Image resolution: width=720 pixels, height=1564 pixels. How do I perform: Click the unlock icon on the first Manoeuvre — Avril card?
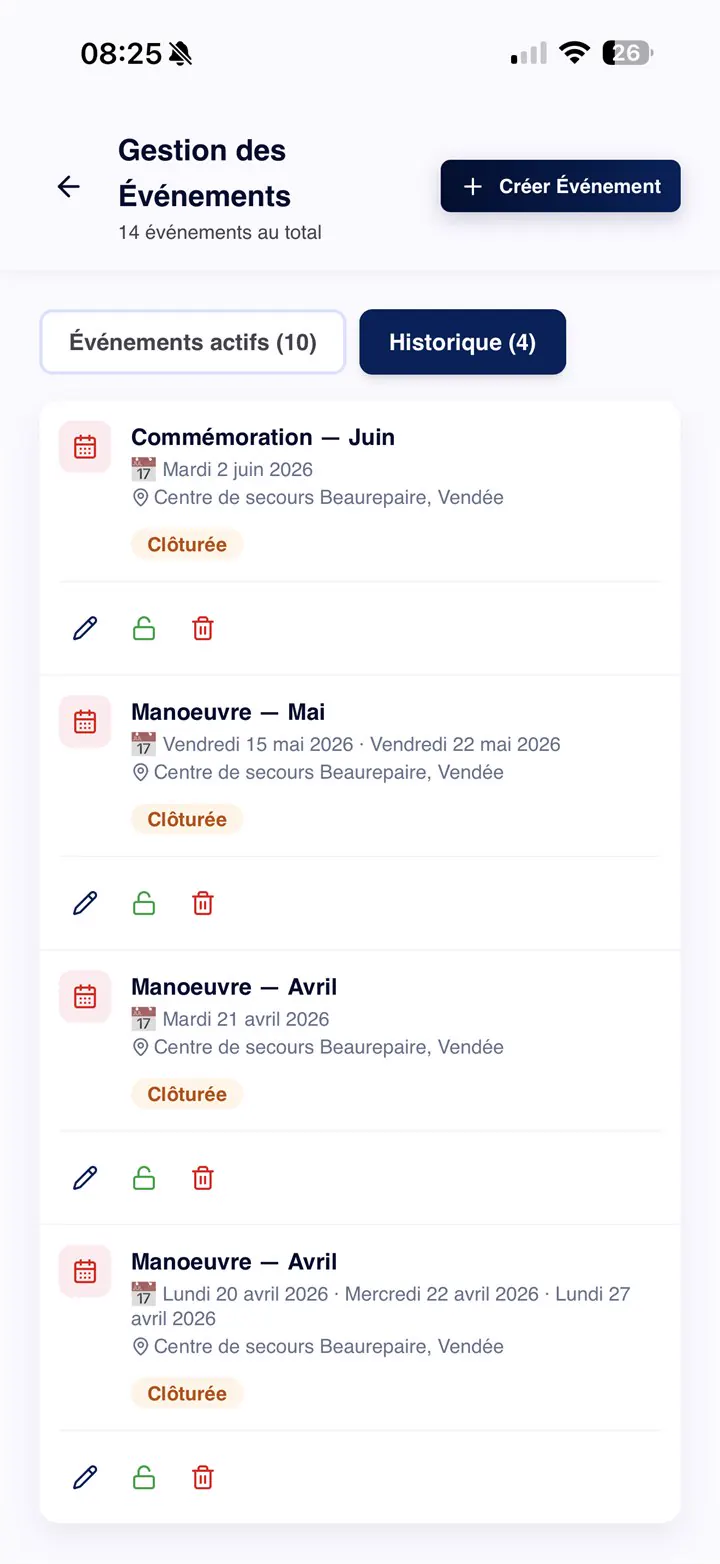pos(143,1177)
